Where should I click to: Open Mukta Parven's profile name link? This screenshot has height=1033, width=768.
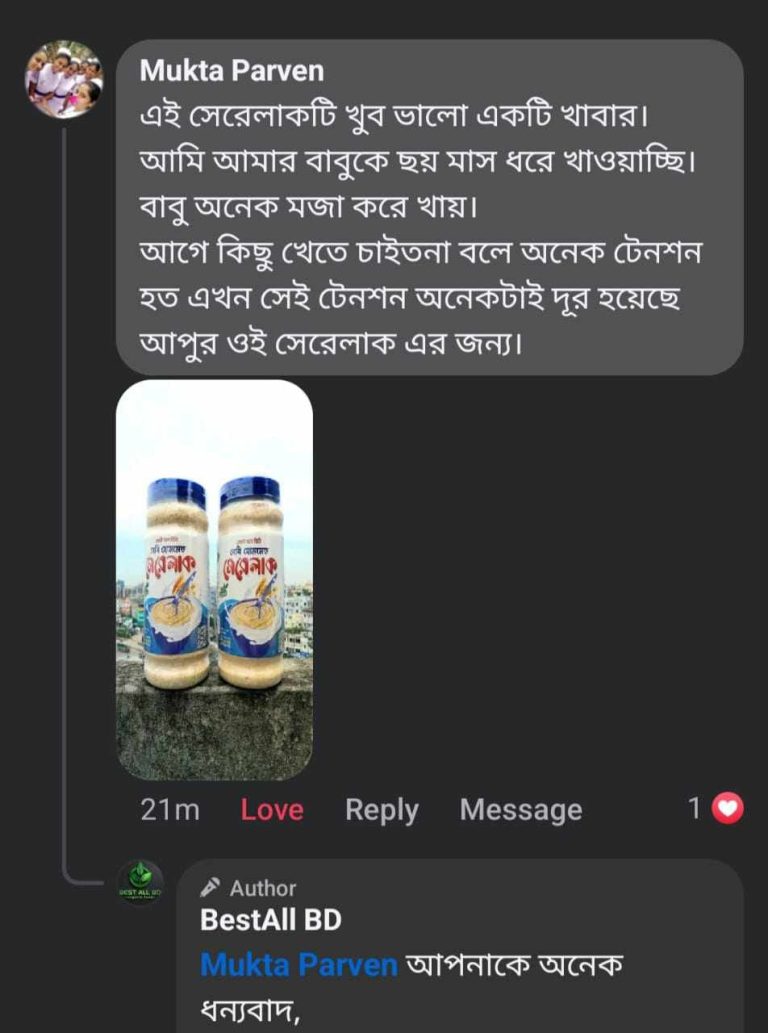pyautogui.click(x=232, y=71)
